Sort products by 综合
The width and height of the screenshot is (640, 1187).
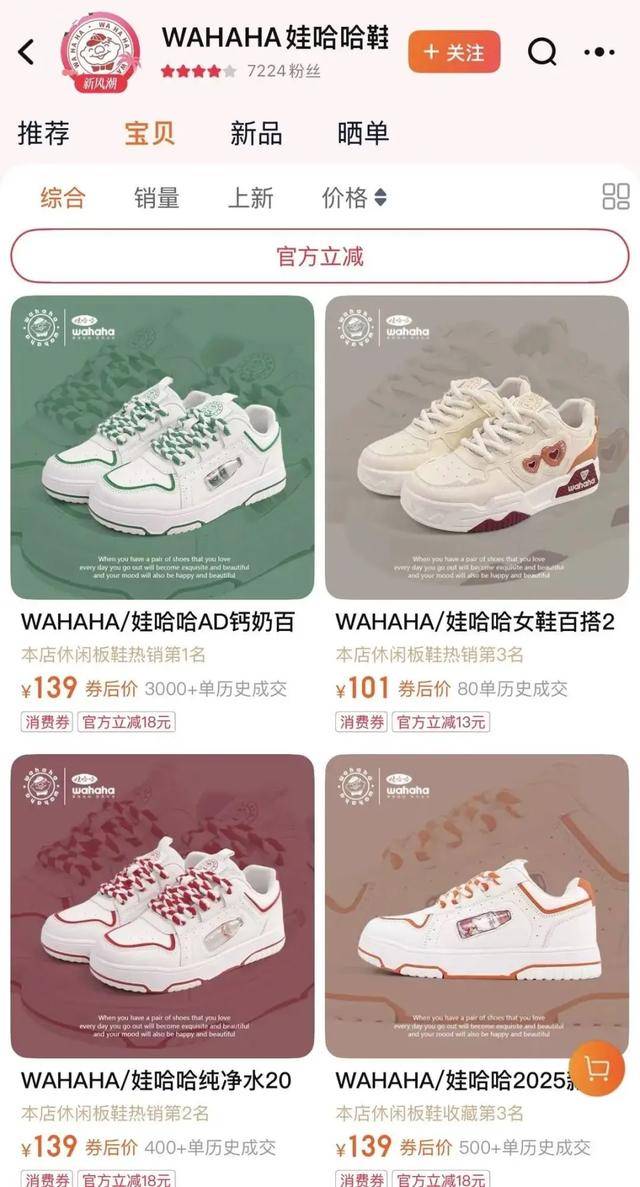pos(63,197)
